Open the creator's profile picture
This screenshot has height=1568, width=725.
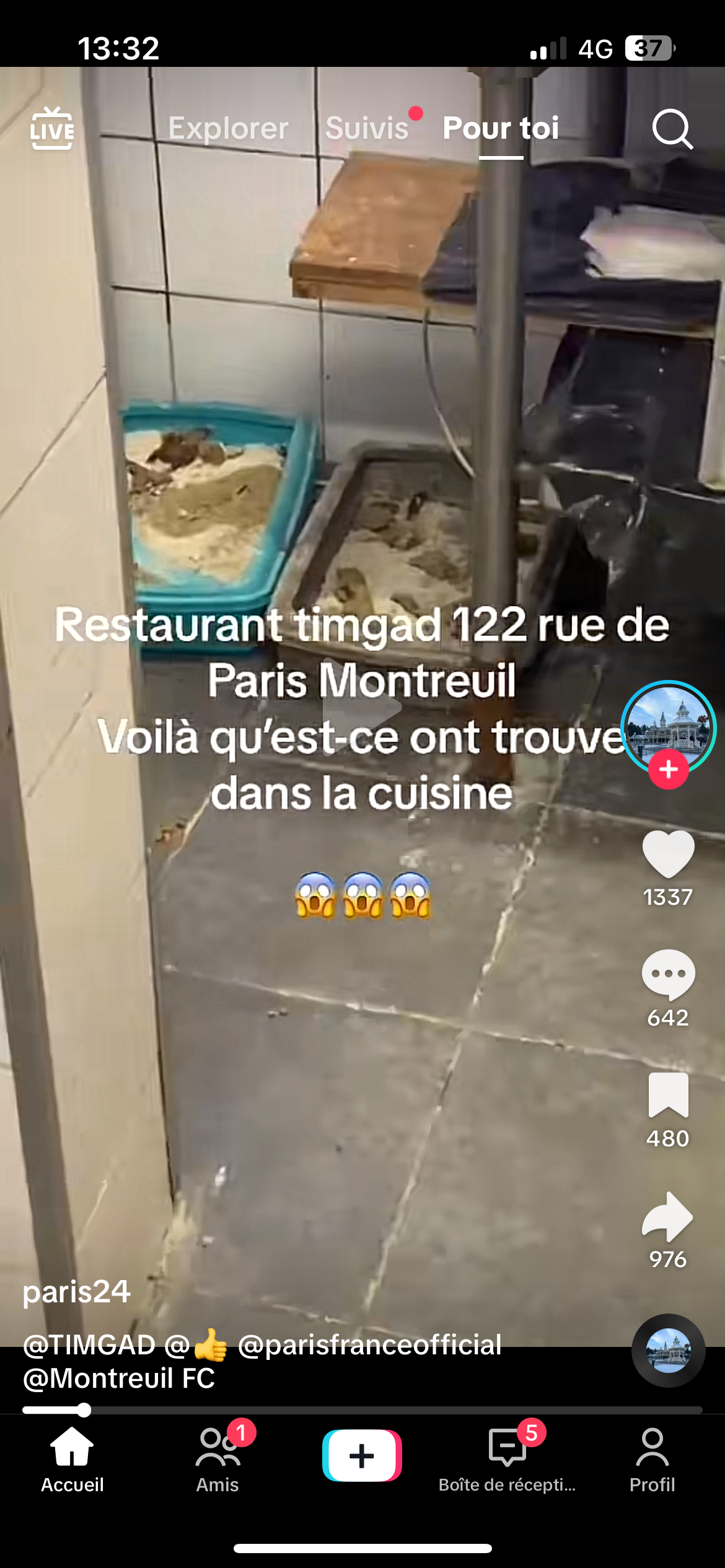pyautogui.click(x=668, y=726)
